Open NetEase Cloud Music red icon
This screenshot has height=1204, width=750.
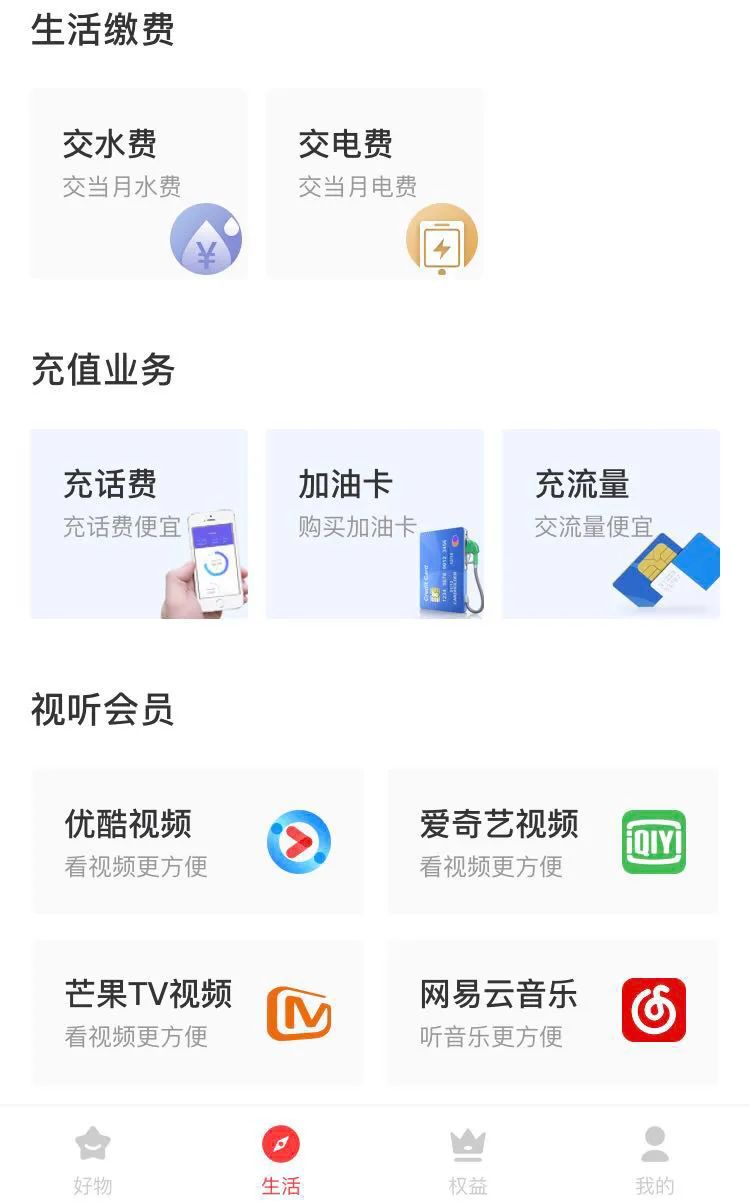pyautogui.click(x=654, y=1012)
